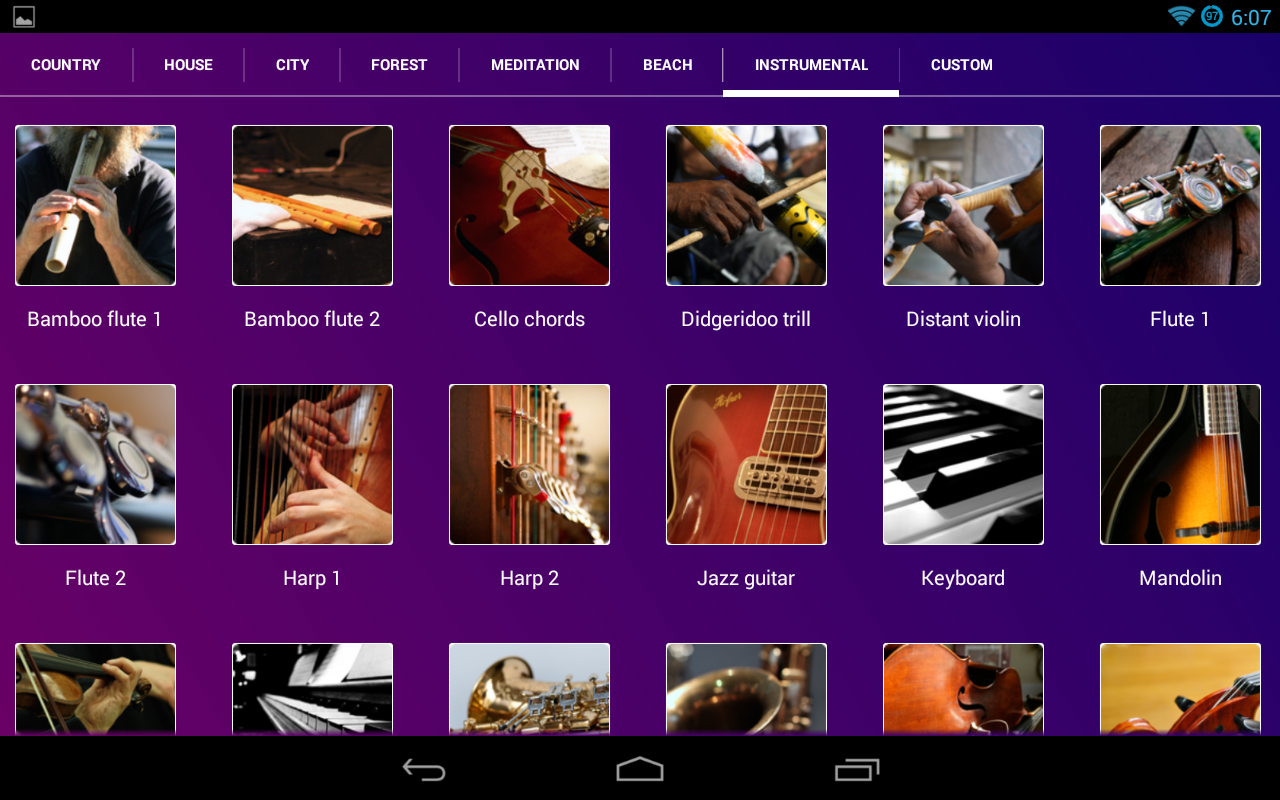The width and height of the screenshot is (1280, 800).
Task: Open the House tab
Action: [x=188, y=65]
